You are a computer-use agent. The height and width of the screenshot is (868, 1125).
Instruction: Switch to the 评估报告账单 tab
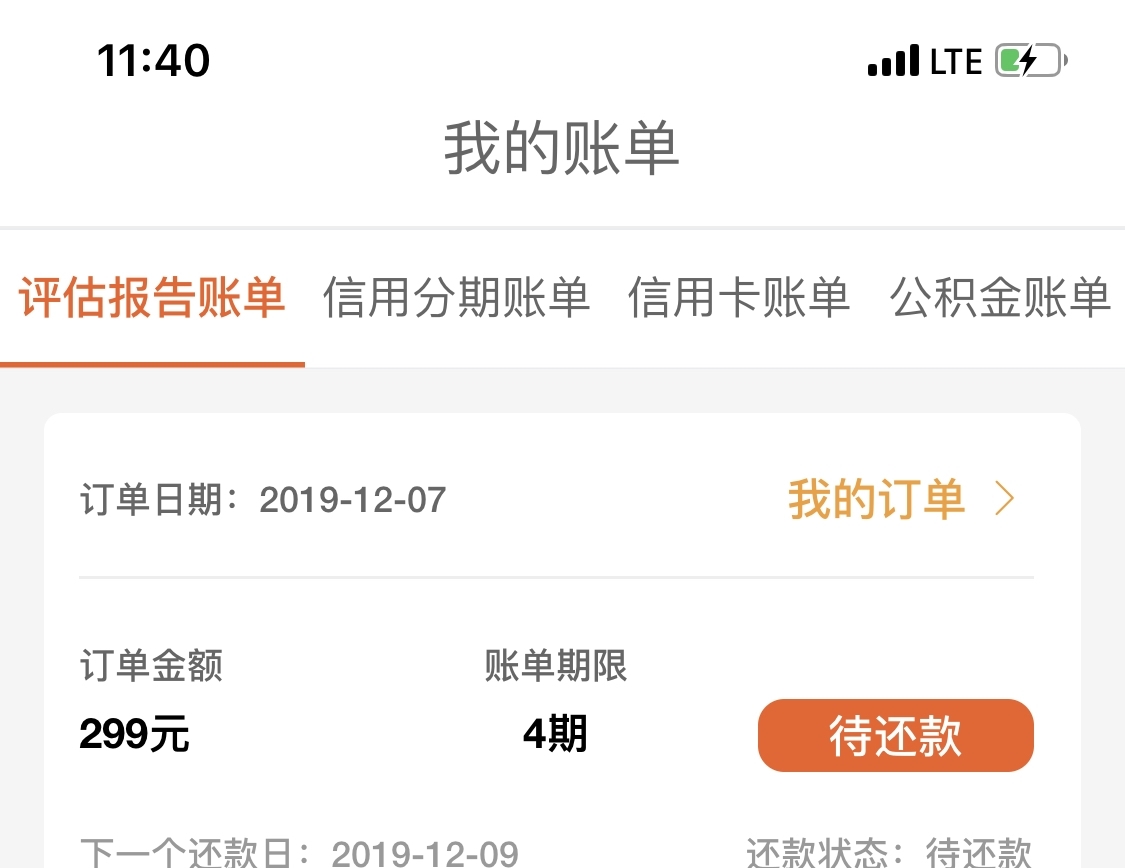pyautogui.click(x=152, y=298)
